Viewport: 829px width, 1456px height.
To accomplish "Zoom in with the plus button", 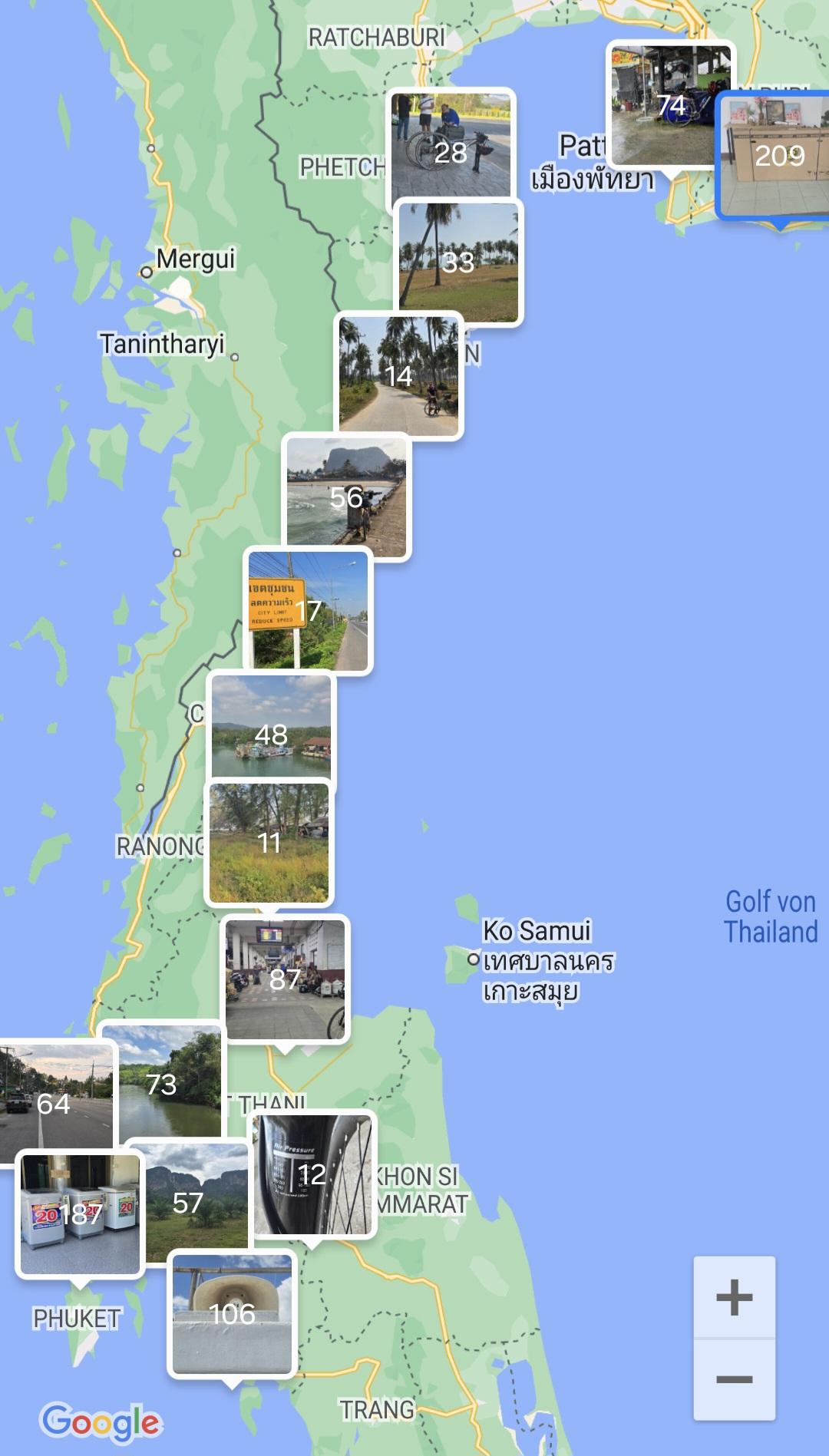I will point(734,1297).
